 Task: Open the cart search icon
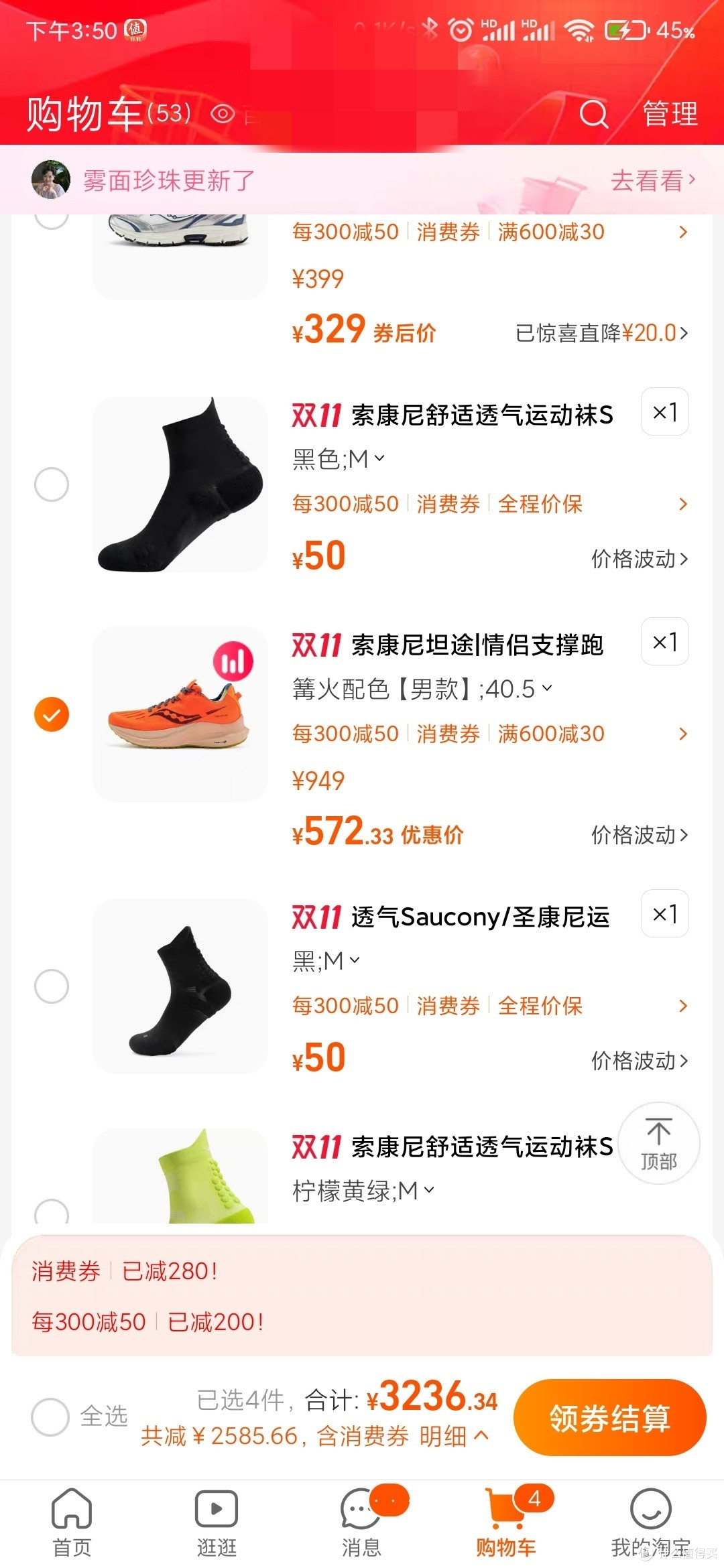click(593, 114)
